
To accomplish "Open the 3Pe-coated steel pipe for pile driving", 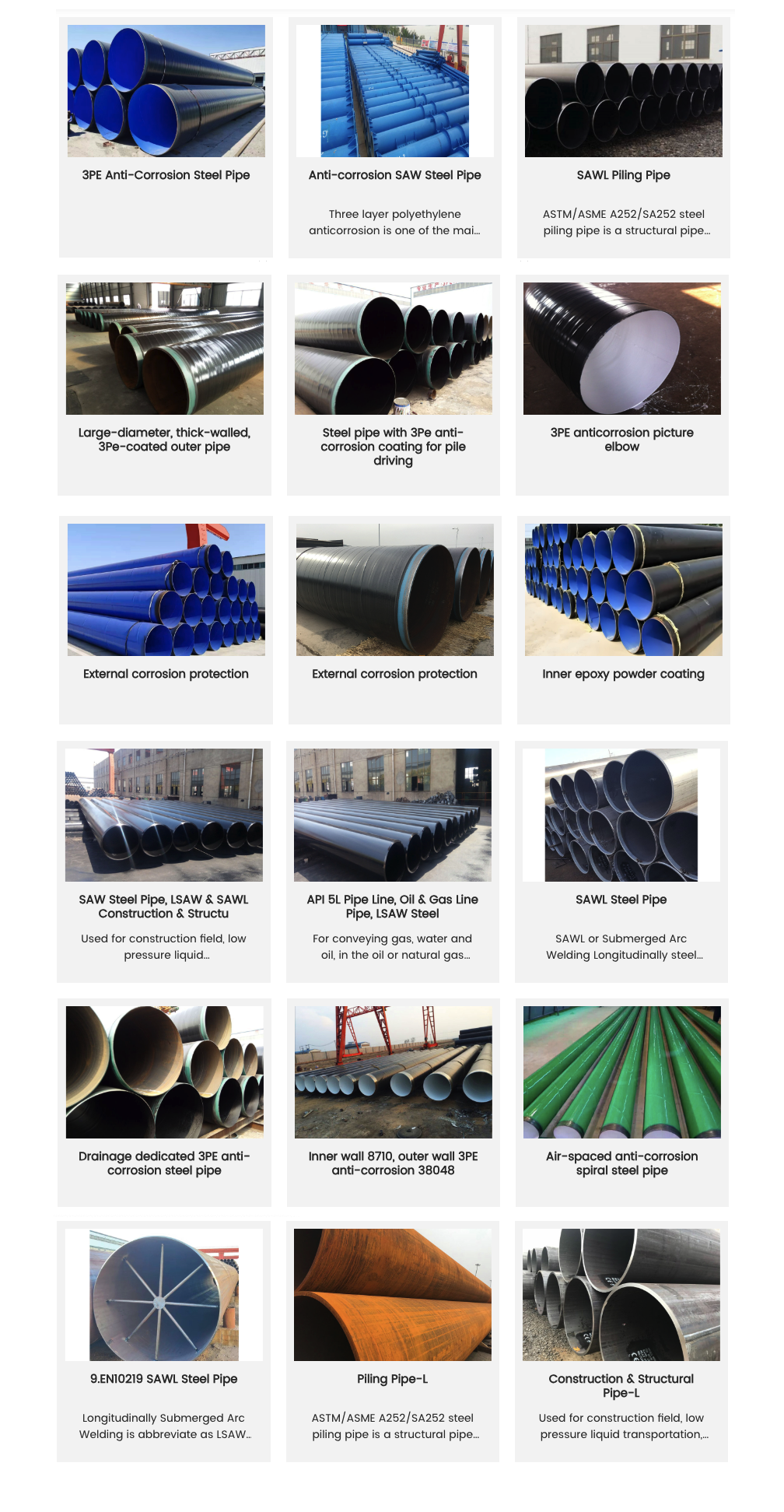I will [393, 446].
